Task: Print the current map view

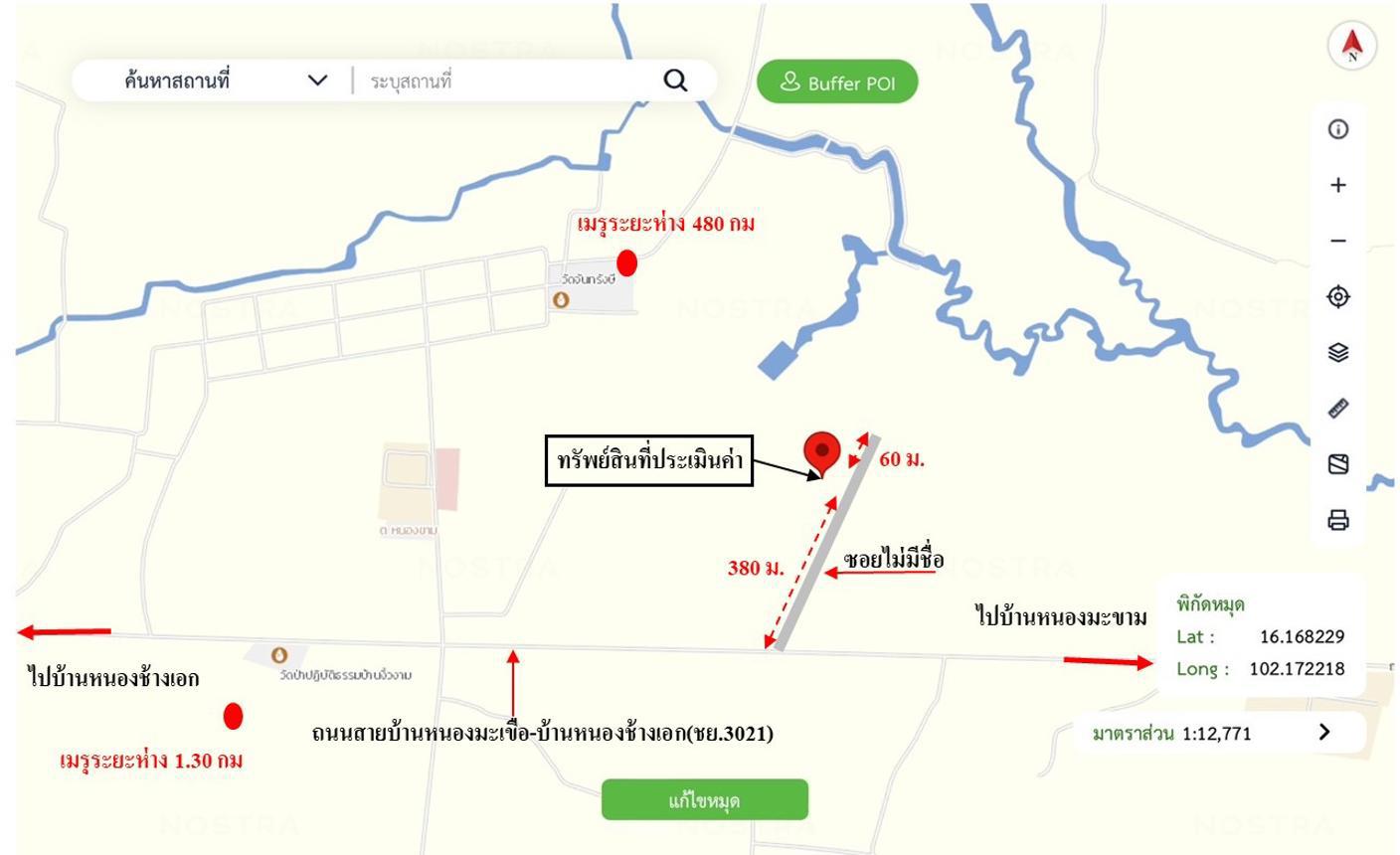Action: pos(1338,520)
